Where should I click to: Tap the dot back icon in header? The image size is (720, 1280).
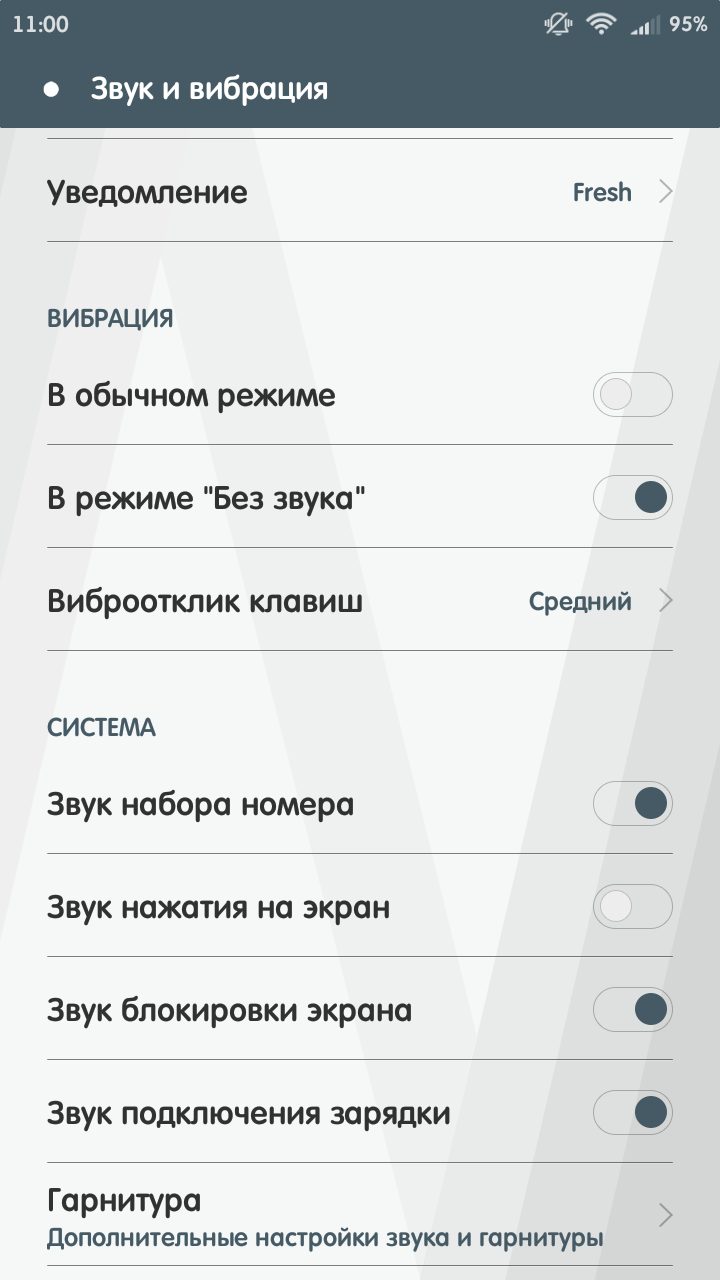[51, 89]
